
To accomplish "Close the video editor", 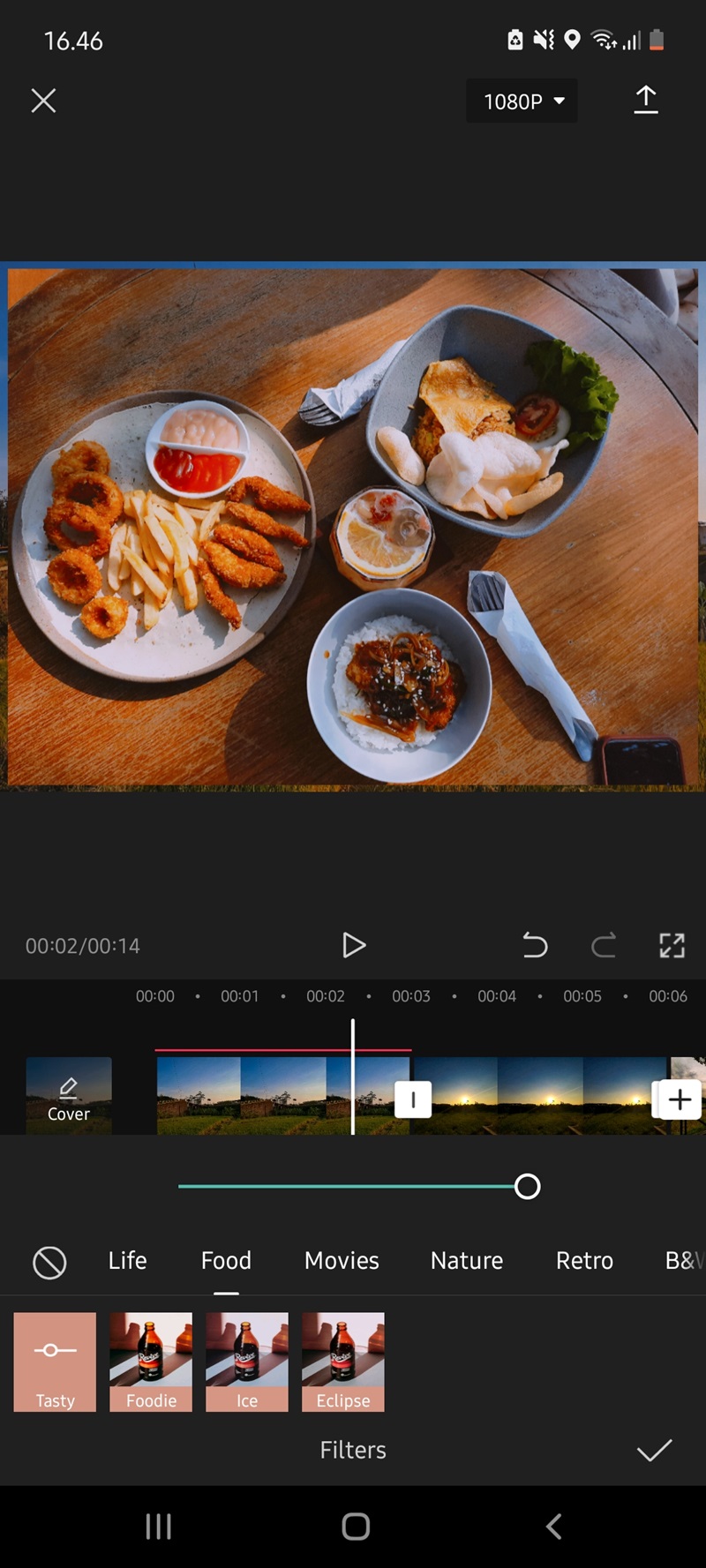I will click(x=43, y=101).
